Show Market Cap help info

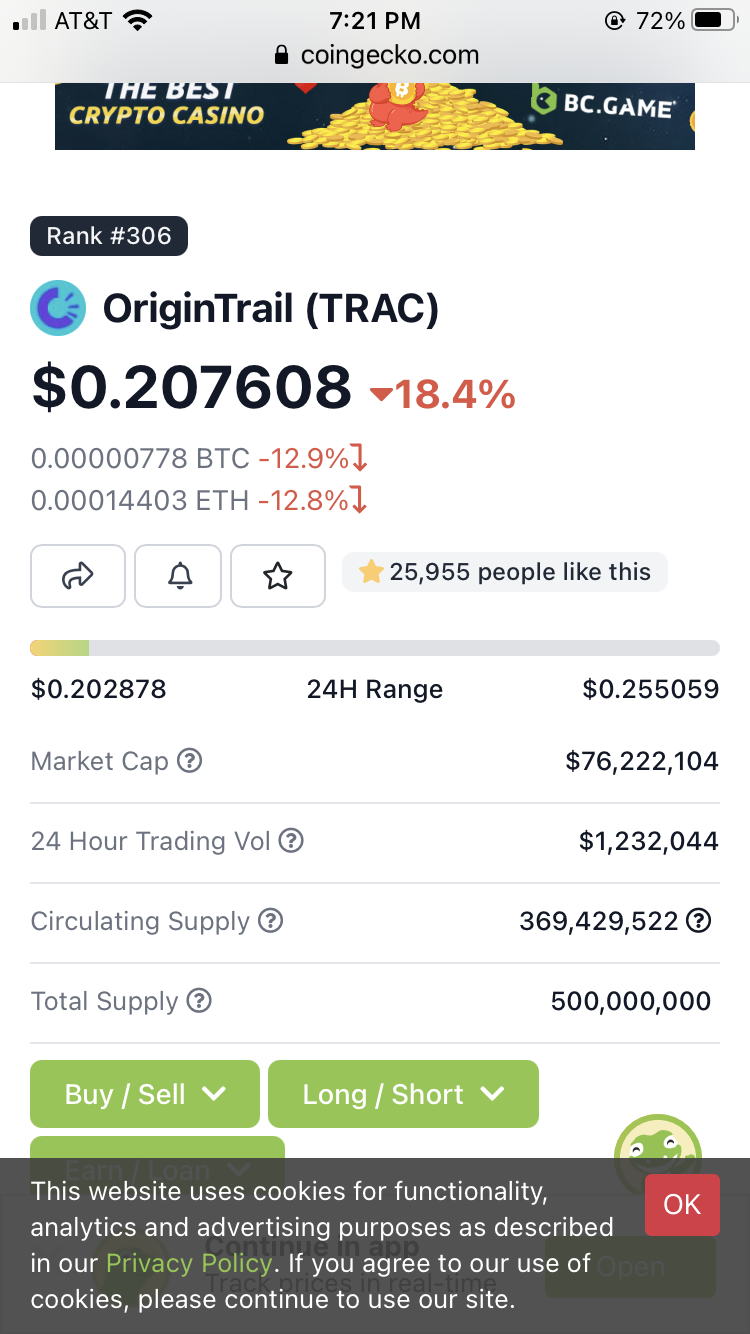(x=190, y=761)
